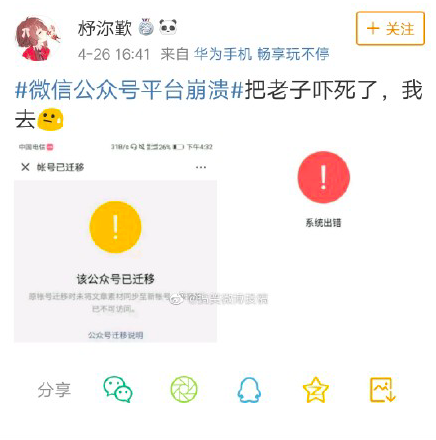
Task: Share to Qzone star icon
Action: click(x=315, y=389)
